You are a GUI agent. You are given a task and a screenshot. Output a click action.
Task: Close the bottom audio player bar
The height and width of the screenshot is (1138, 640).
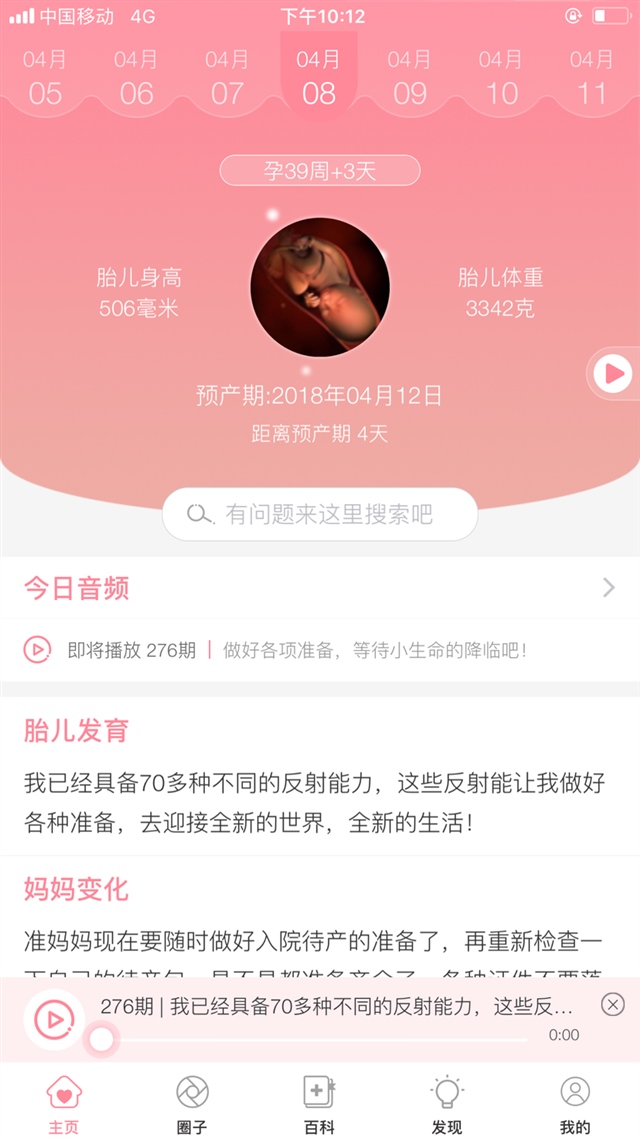613,1004
